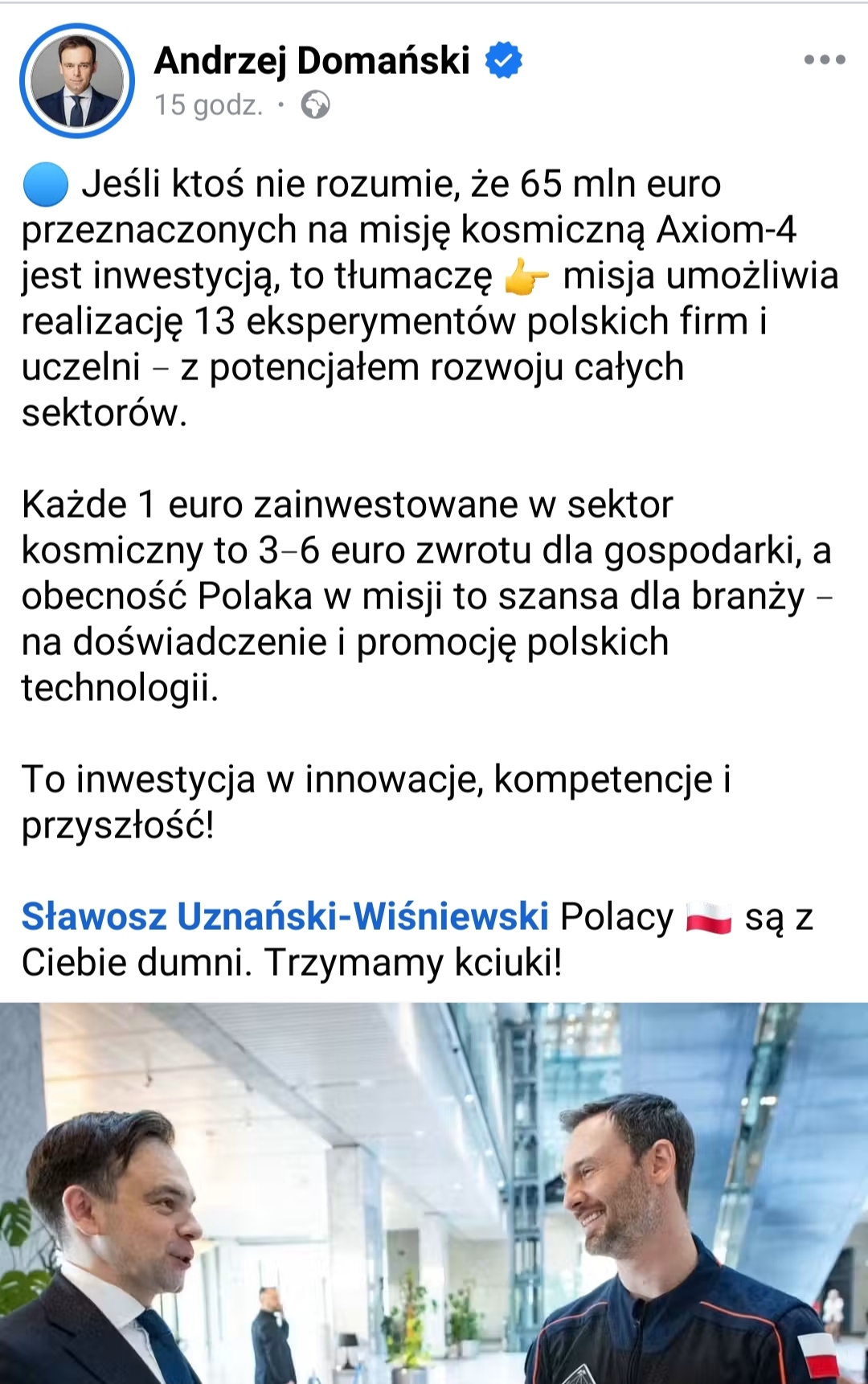
Task: Tap the 15 godz. post timestamp
Action: [x=208, y=105]
